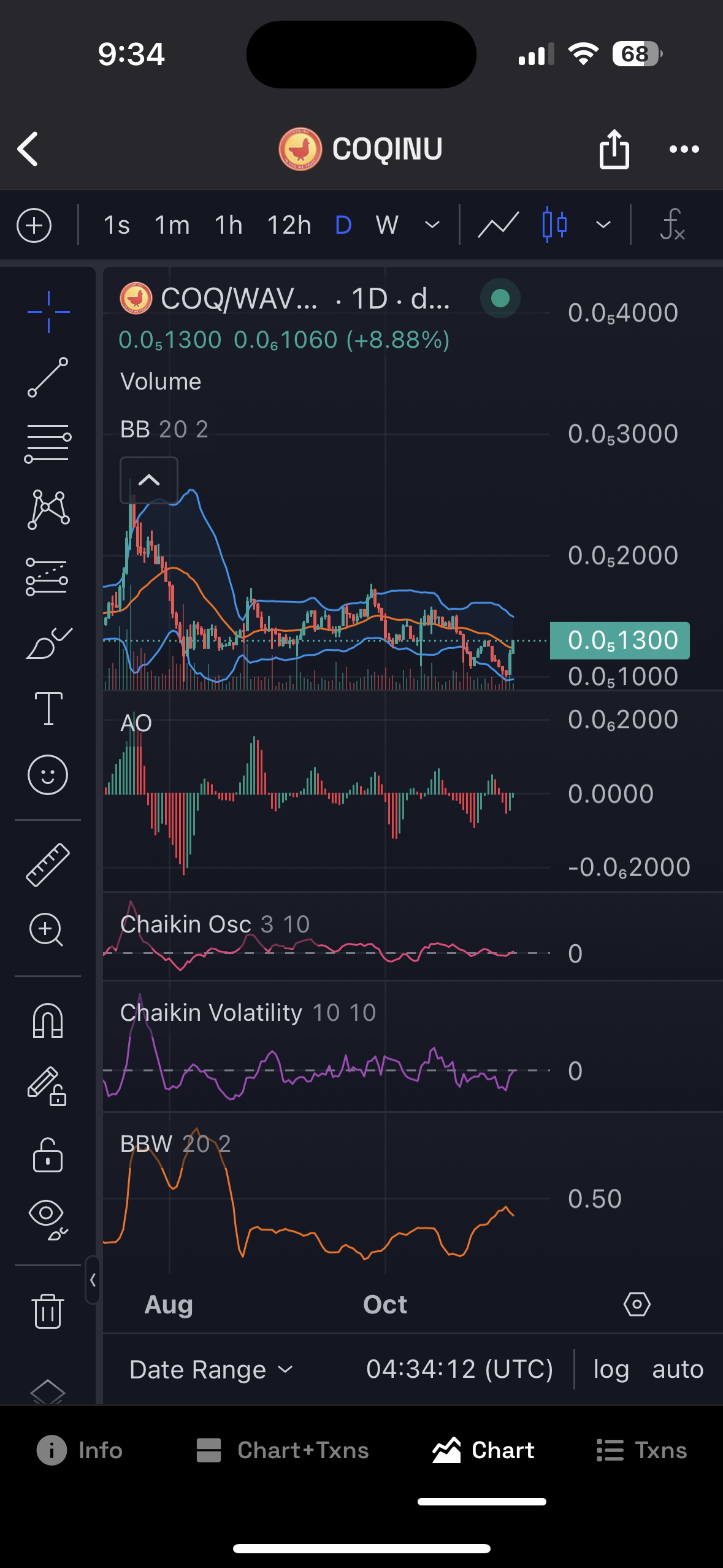
Task: Go back using the top-left arrow
Action: point(28,149)
